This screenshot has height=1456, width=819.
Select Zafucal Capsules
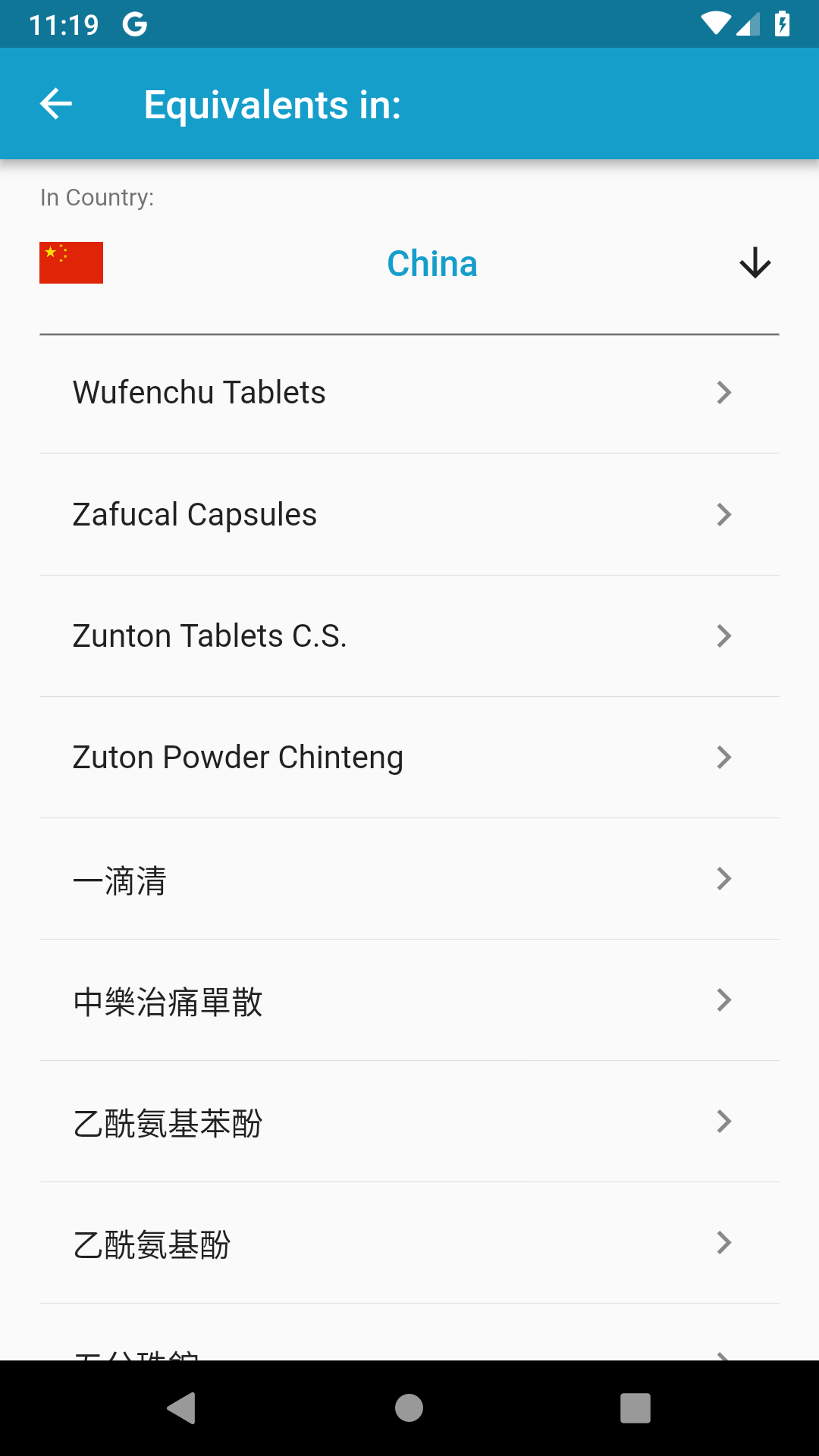click(409, 514)
